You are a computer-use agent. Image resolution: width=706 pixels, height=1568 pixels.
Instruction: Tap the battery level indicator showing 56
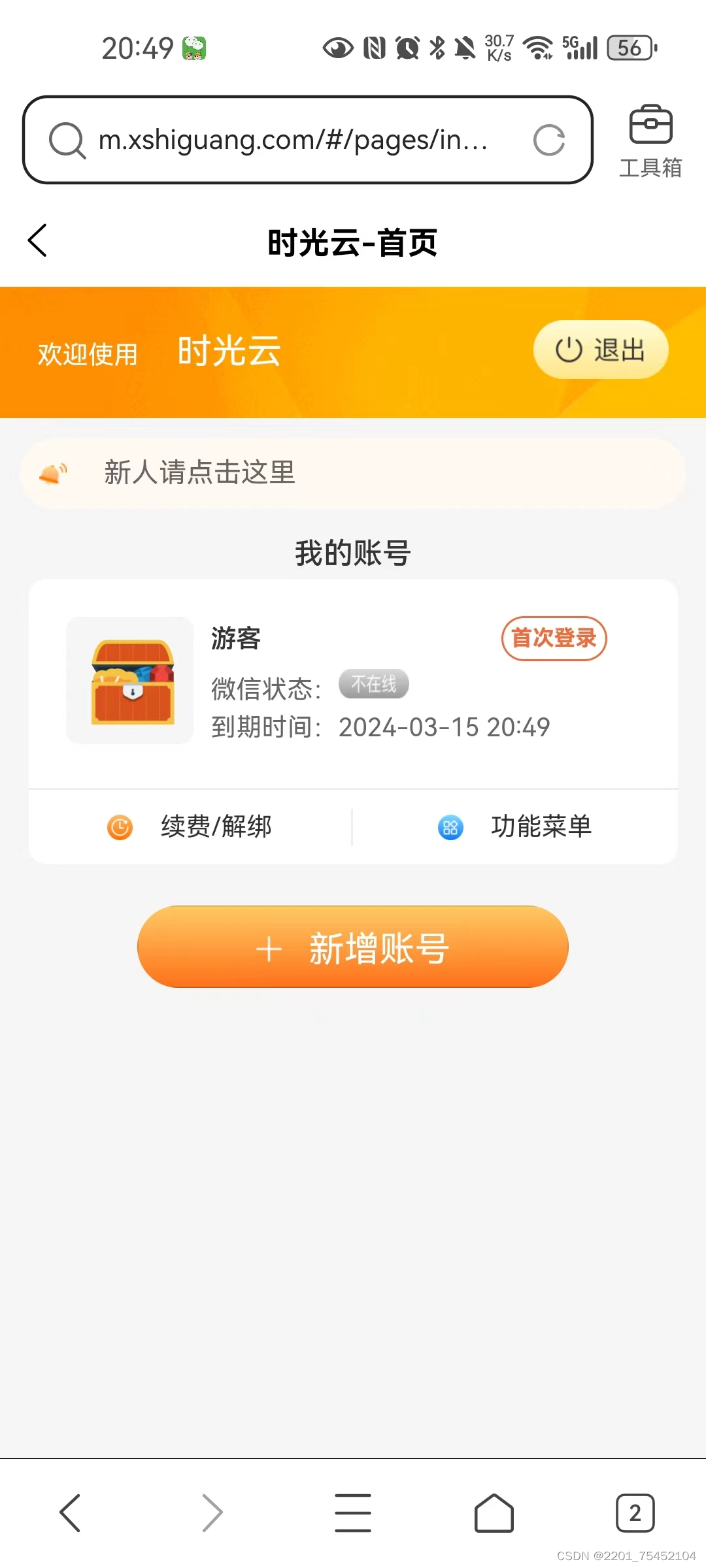(630, 48)
